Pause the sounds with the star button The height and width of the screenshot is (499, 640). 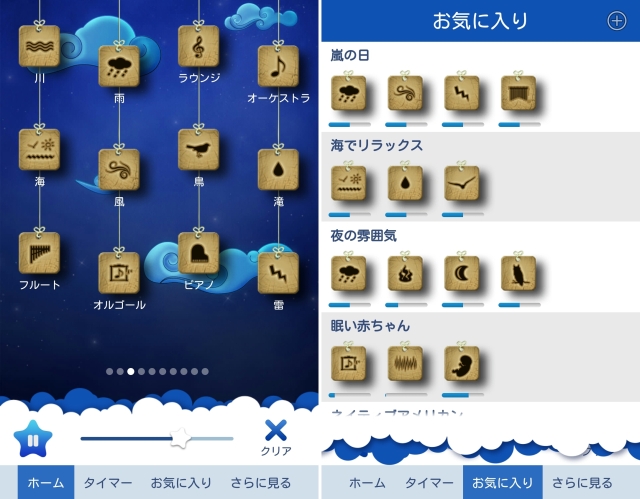[32, 438]
